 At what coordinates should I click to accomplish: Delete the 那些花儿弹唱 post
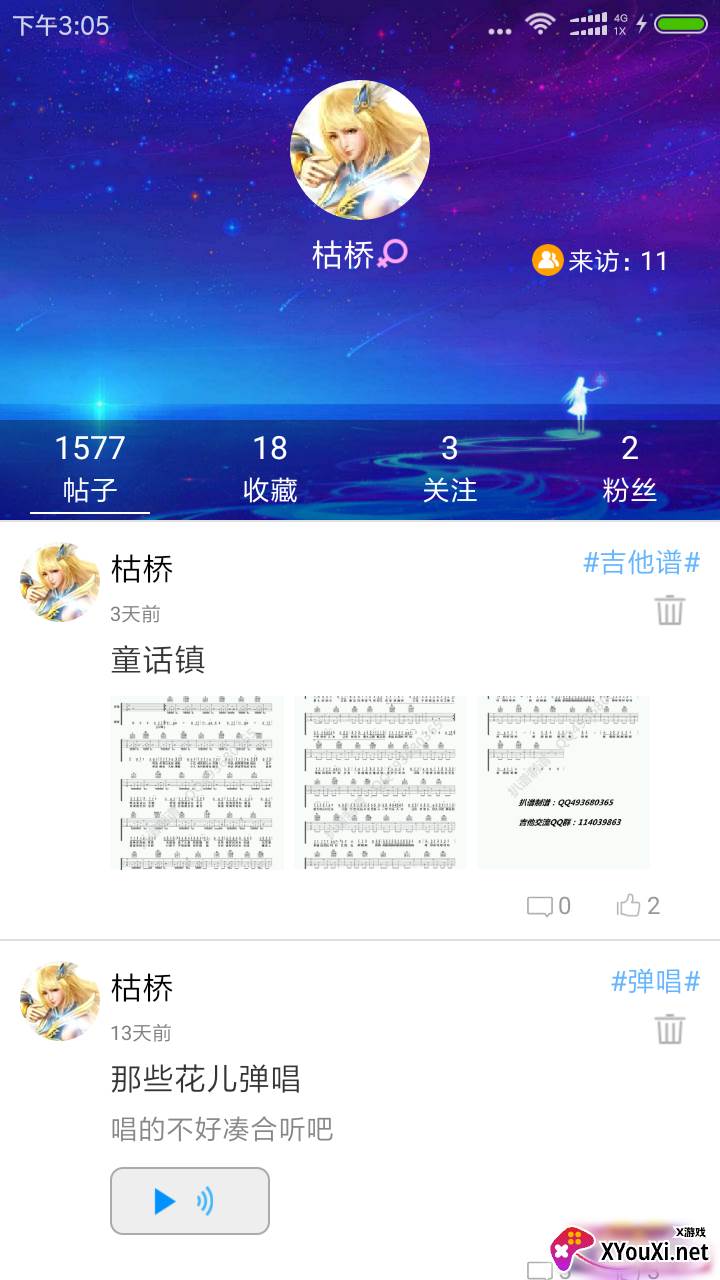tap(670, 1029)
